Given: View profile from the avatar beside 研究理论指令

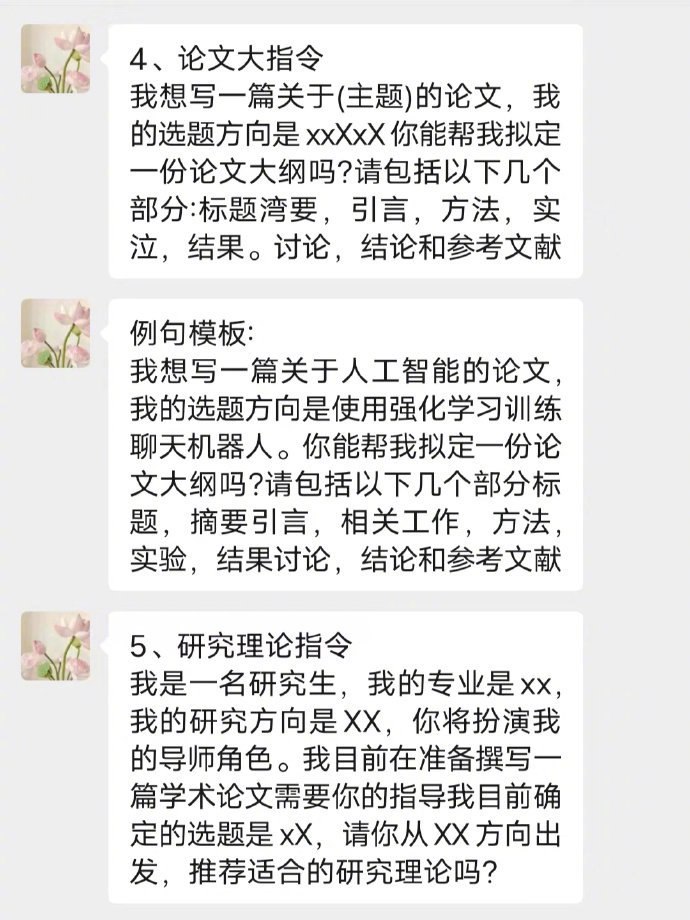Looking at the screenshot, I should click(x=56, y=646).
